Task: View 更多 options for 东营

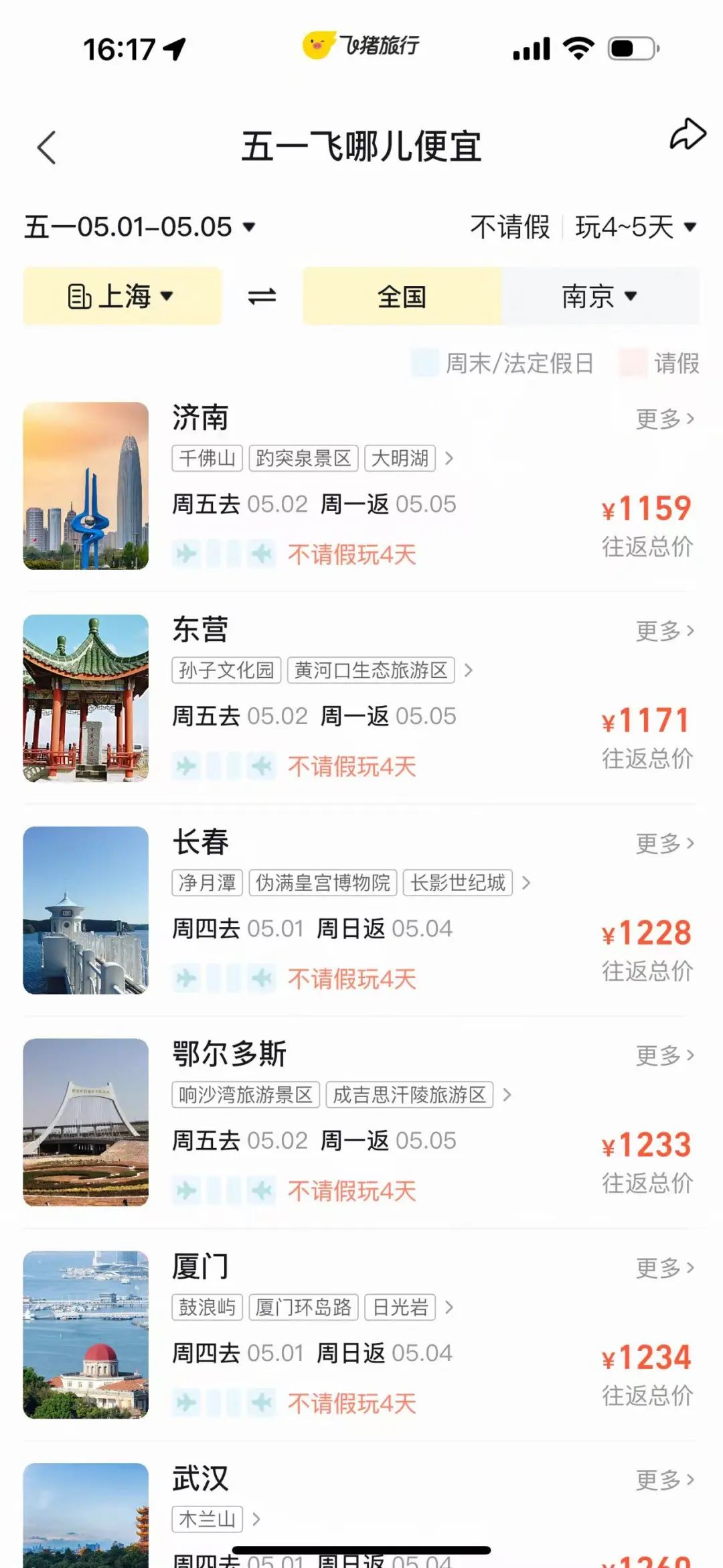Action: tap(664, 631)
